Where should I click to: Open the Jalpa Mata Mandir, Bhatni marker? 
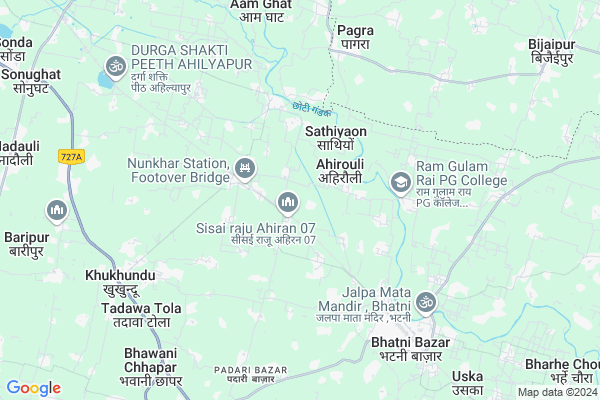click(427, 300)
